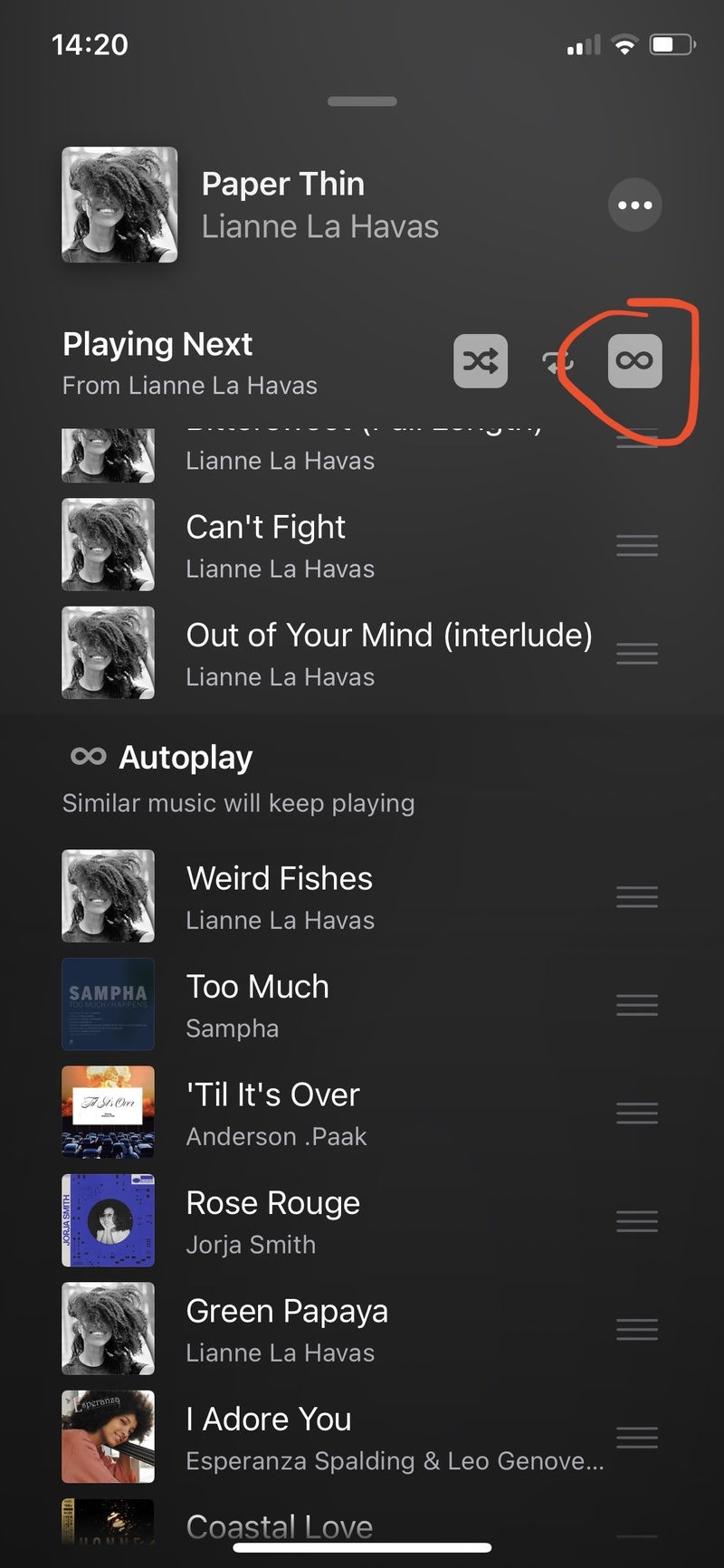
Task: Tap the Paper Thin album artwork
Action: (119, 206)
